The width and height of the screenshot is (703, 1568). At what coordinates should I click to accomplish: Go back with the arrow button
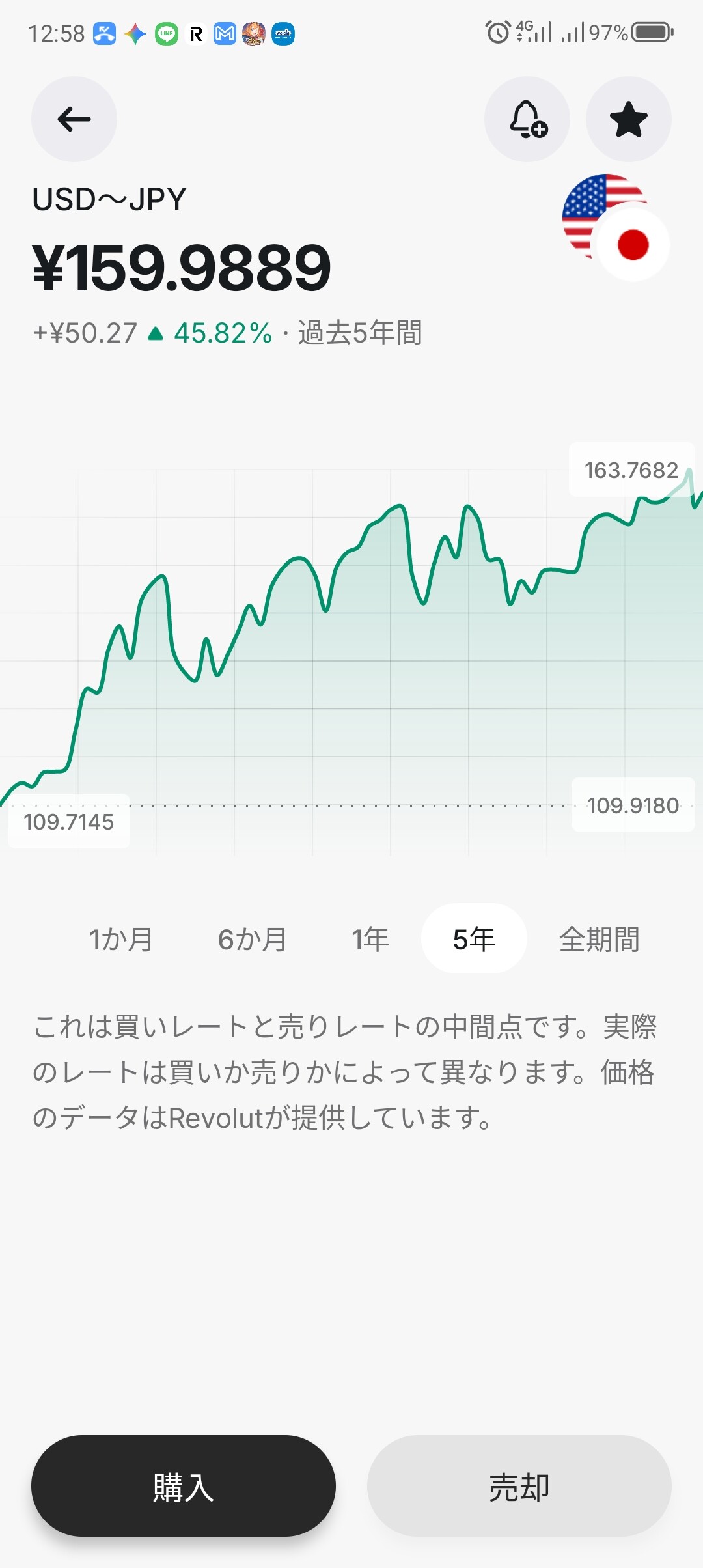pos(74,119)
